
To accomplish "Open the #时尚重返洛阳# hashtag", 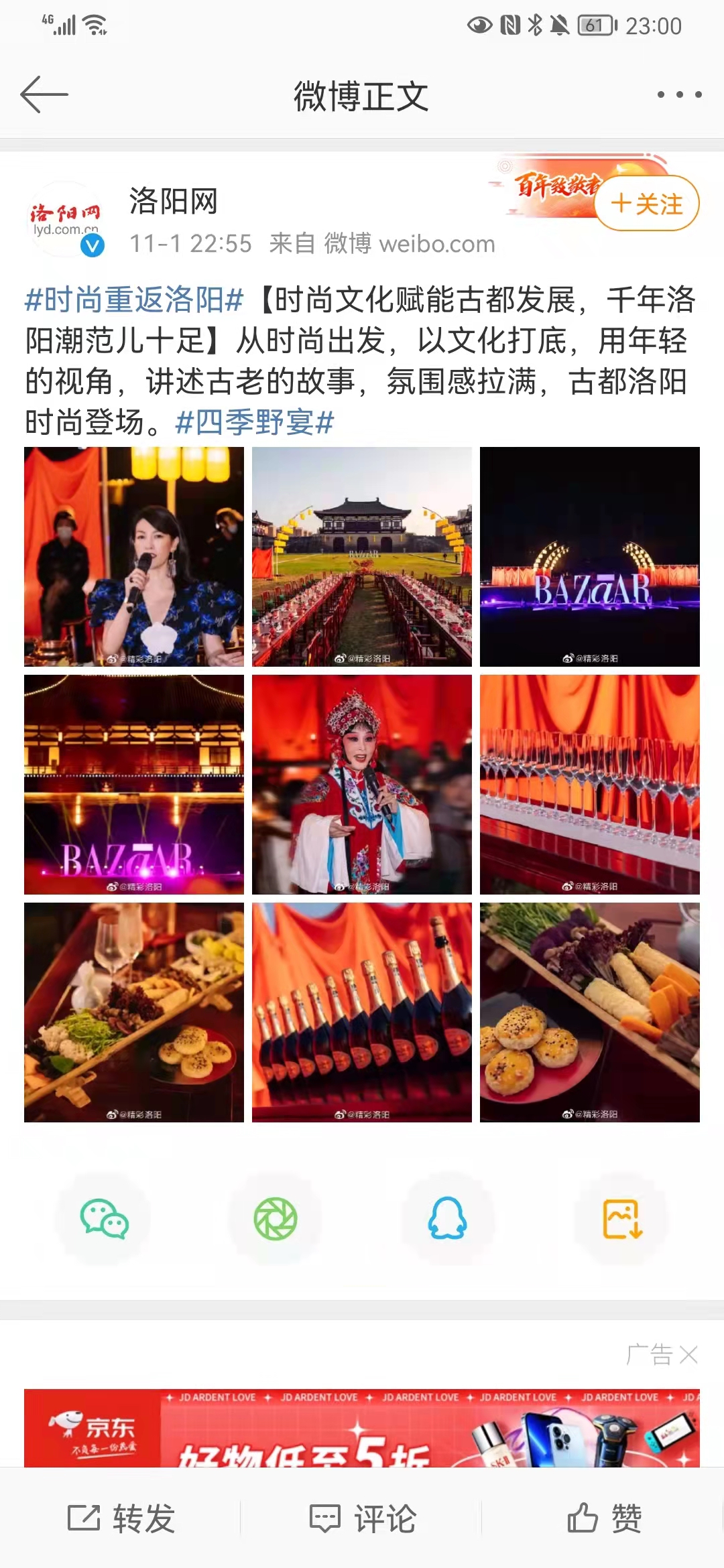I will [134, 300].
